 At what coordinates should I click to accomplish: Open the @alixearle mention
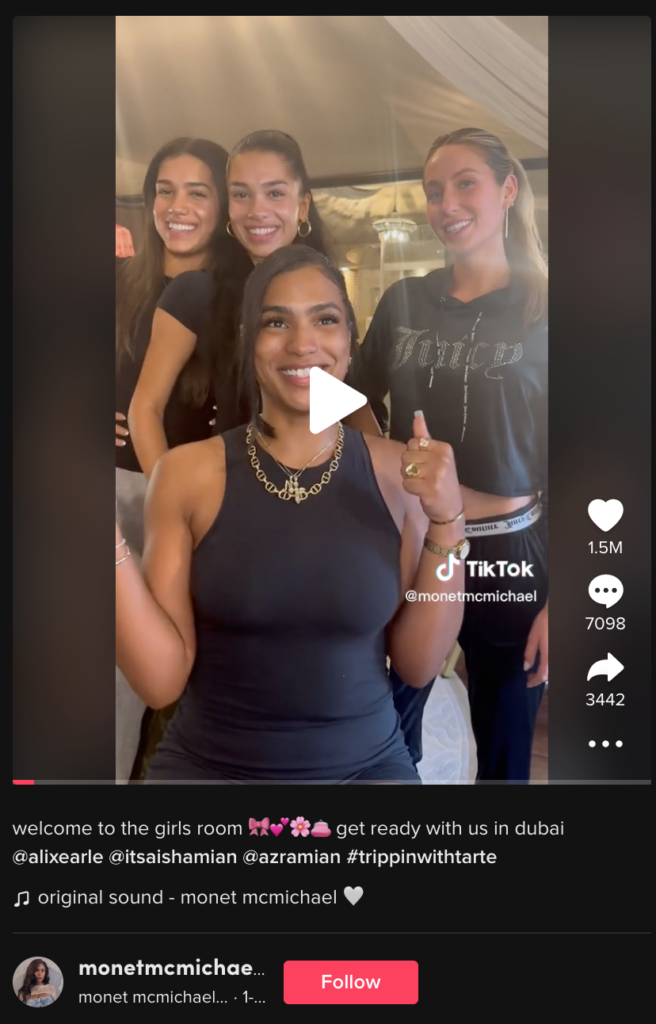pyautogui.click(x=57, y=857)
